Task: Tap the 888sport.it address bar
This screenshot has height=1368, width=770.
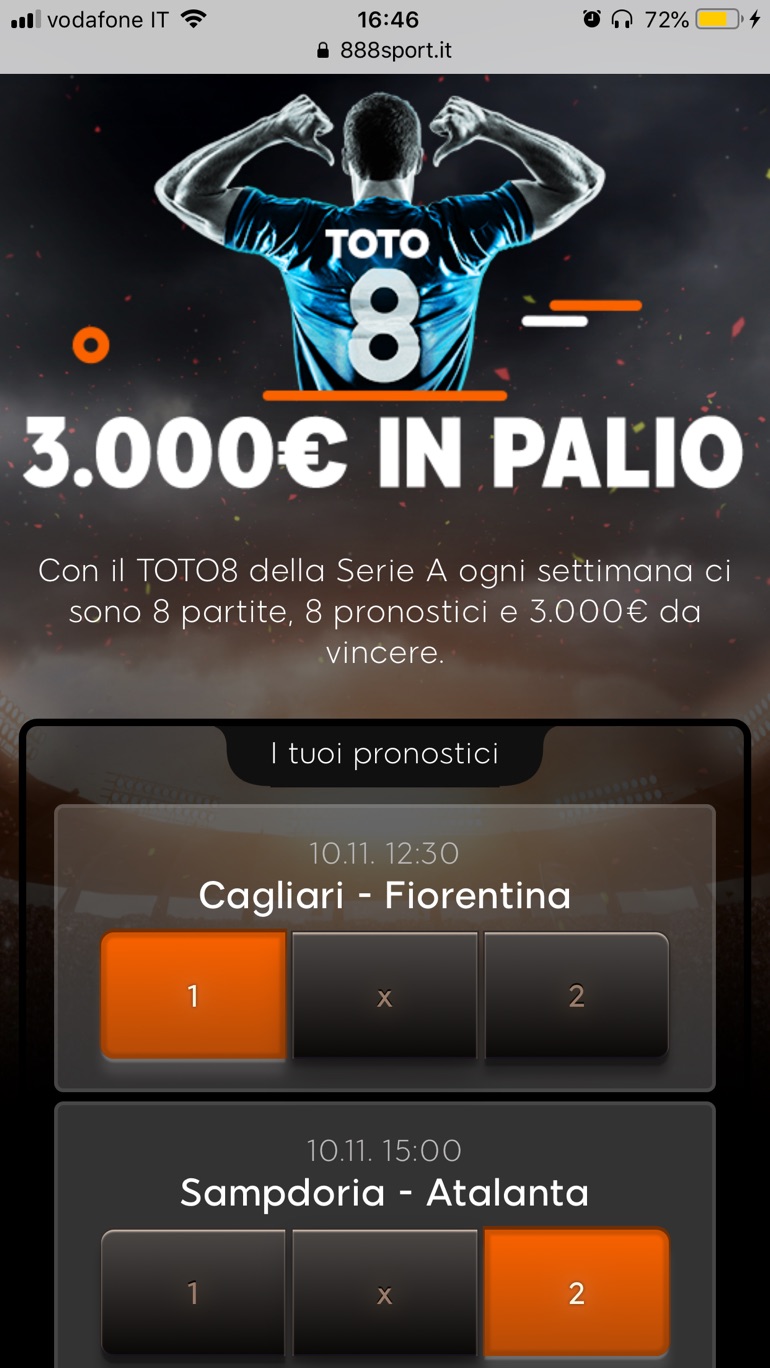Action: (x=384, y=50)
